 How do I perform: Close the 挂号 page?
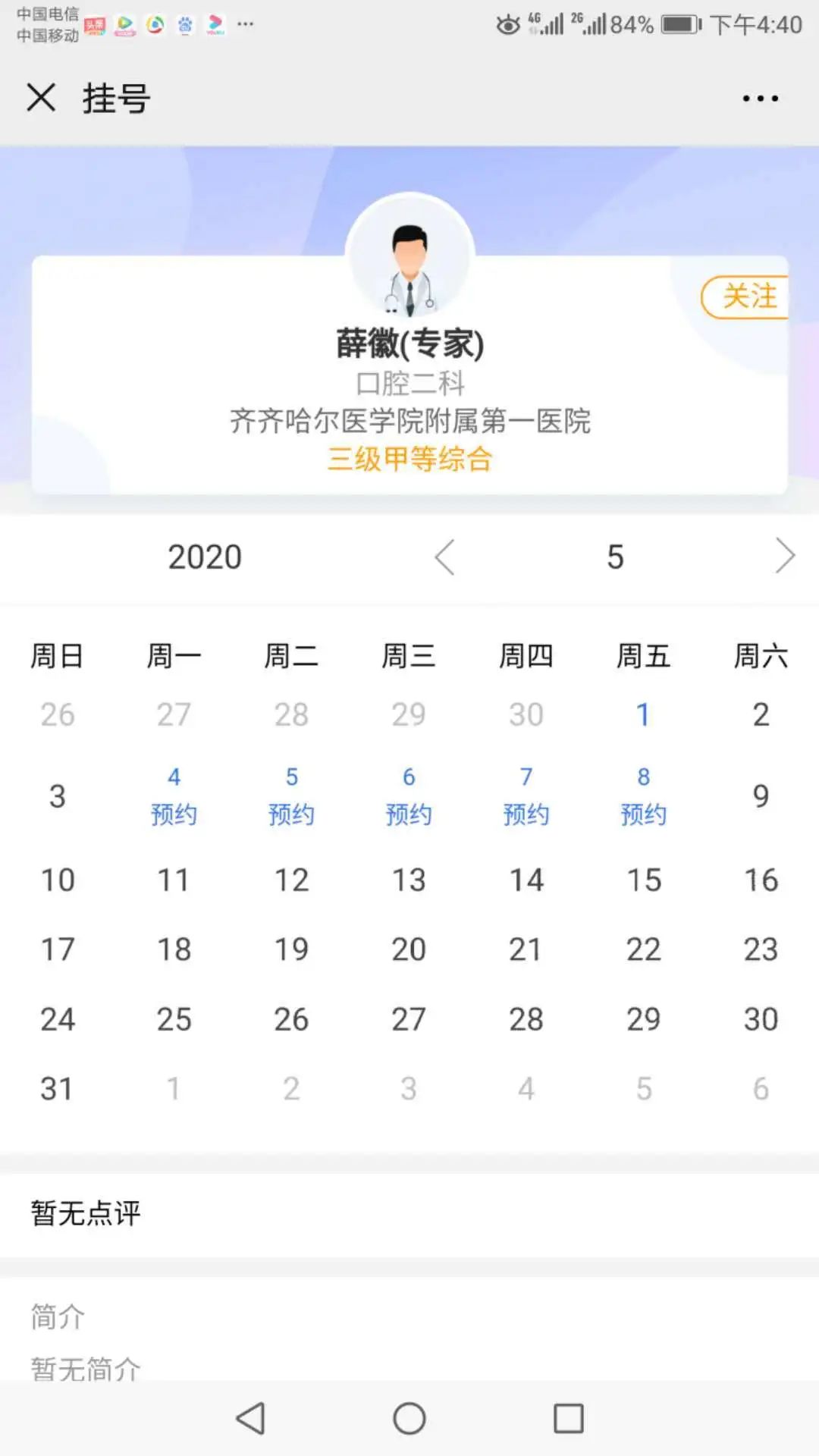point(41,98)
